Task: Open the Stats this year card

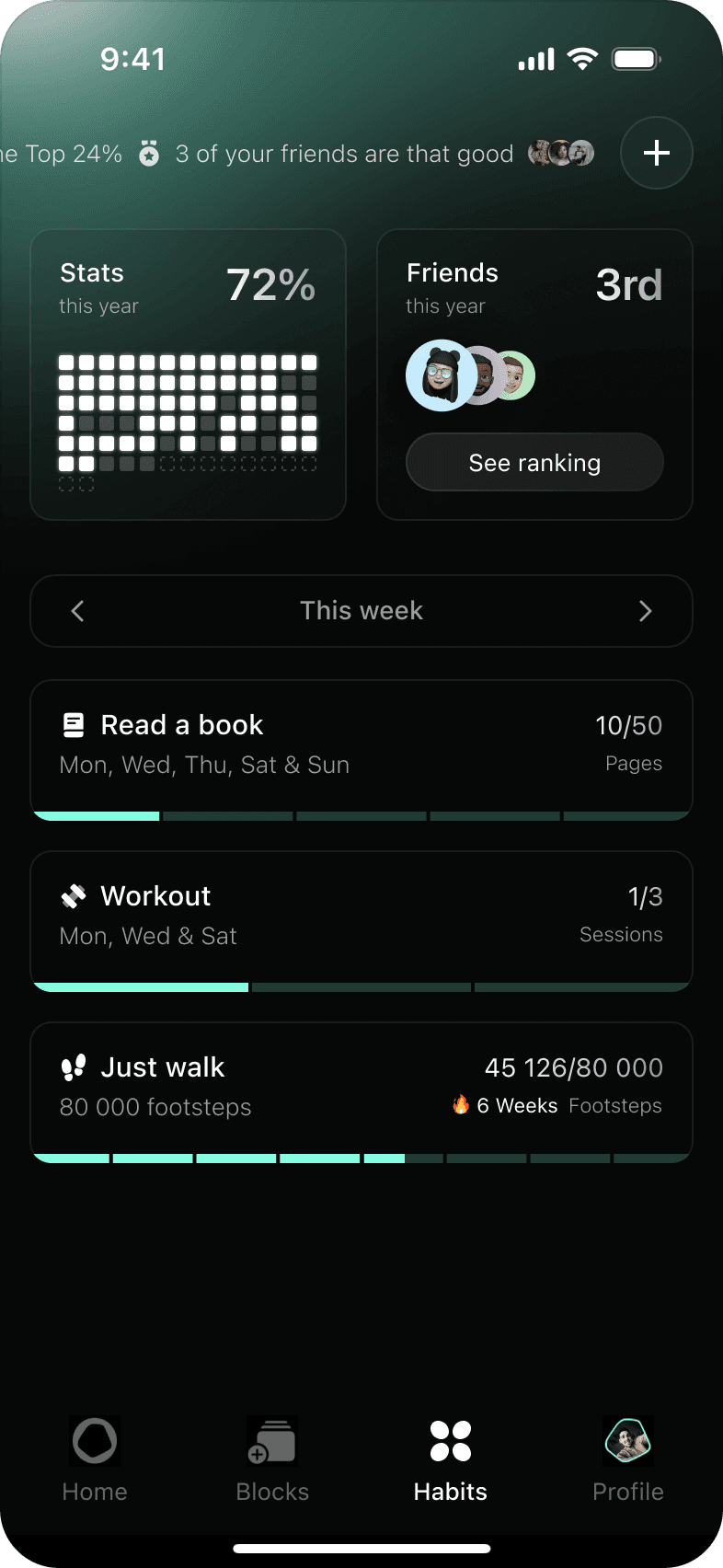Action: (188, 374)
